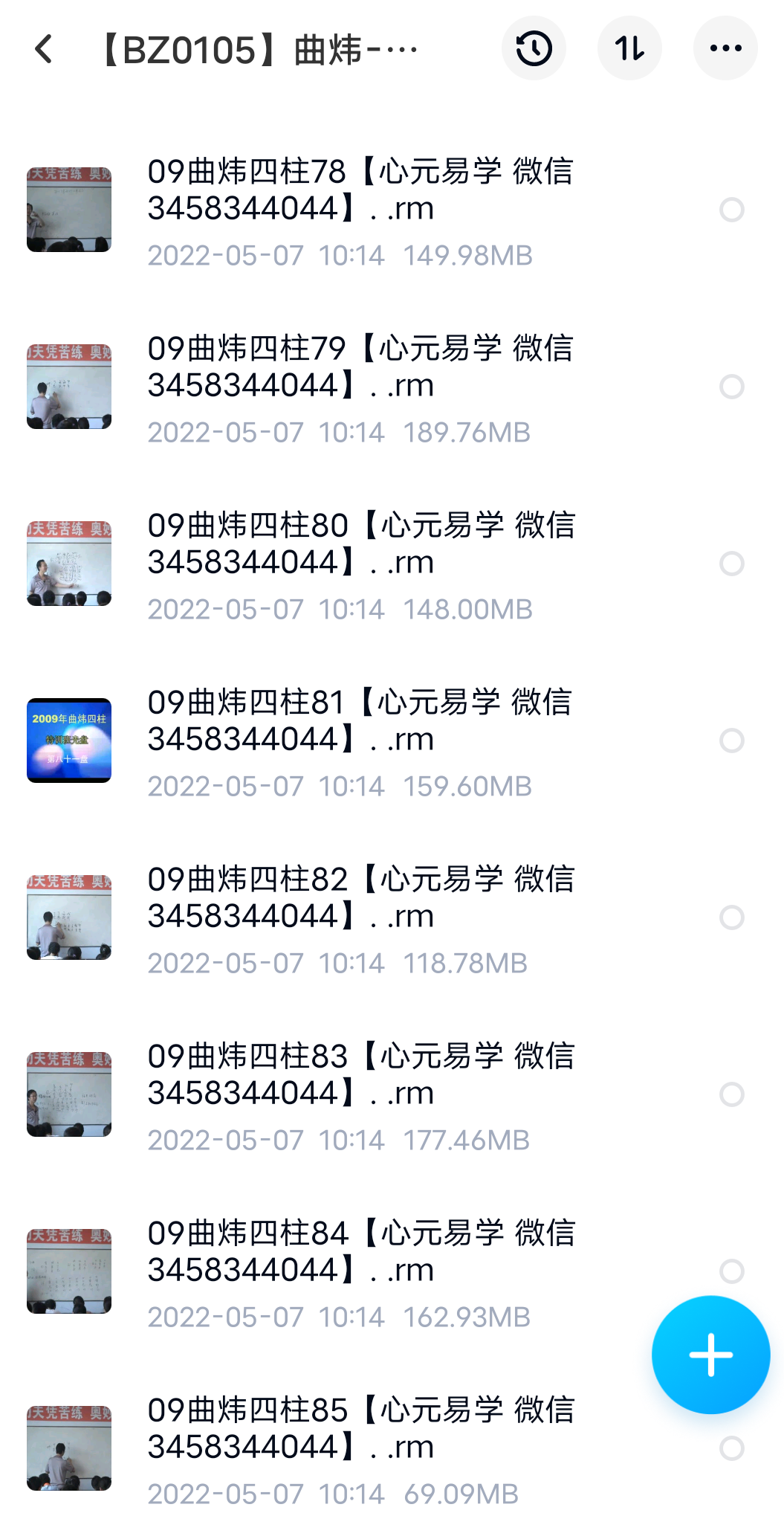The width and height of the screenshot is (784, 1513).
Task: Open the more options ellipsis menu
Action: [725, 47]
